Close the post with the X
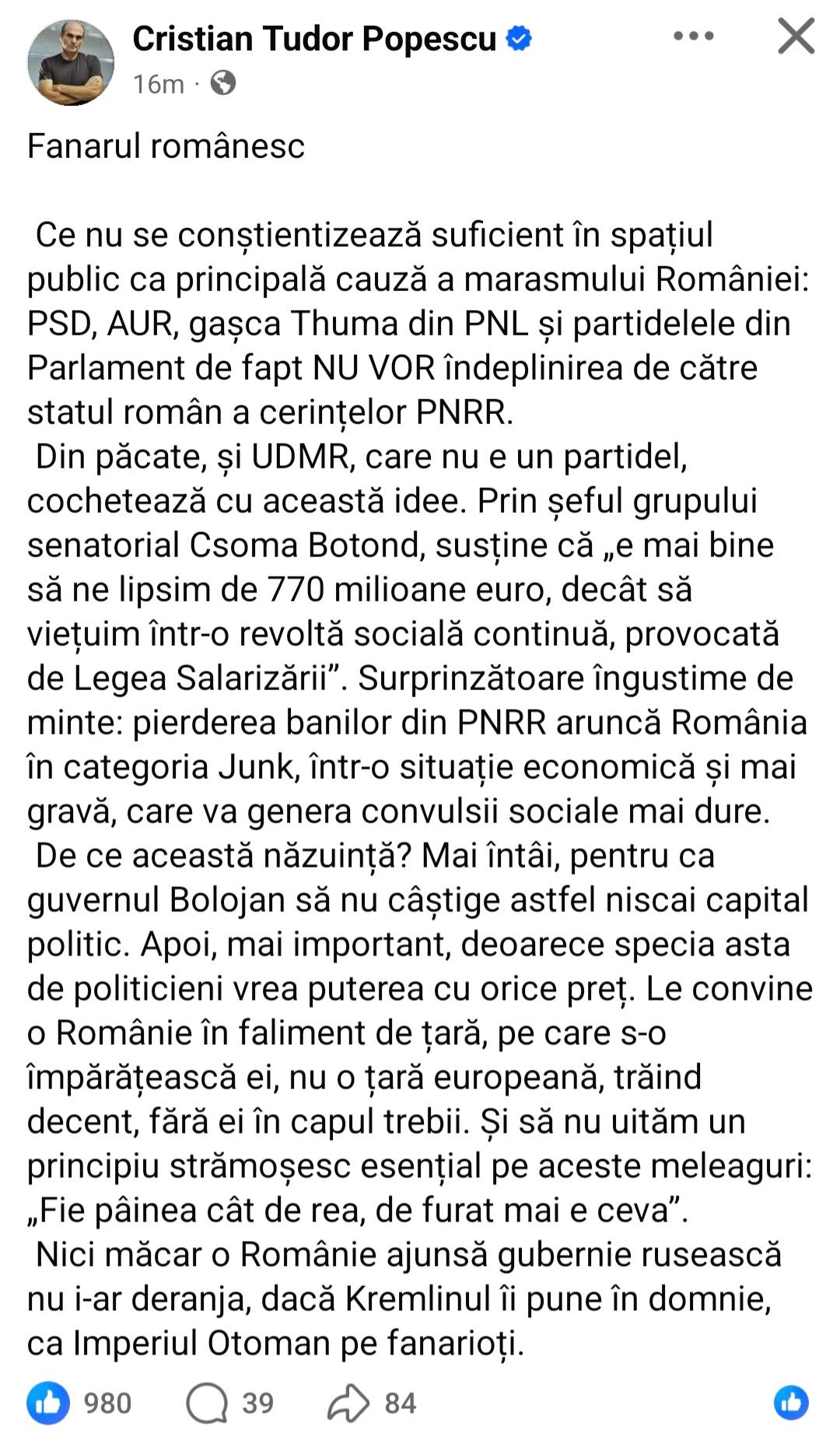The height and width of the screenshot is (1451, 840). tap(796, 37)
